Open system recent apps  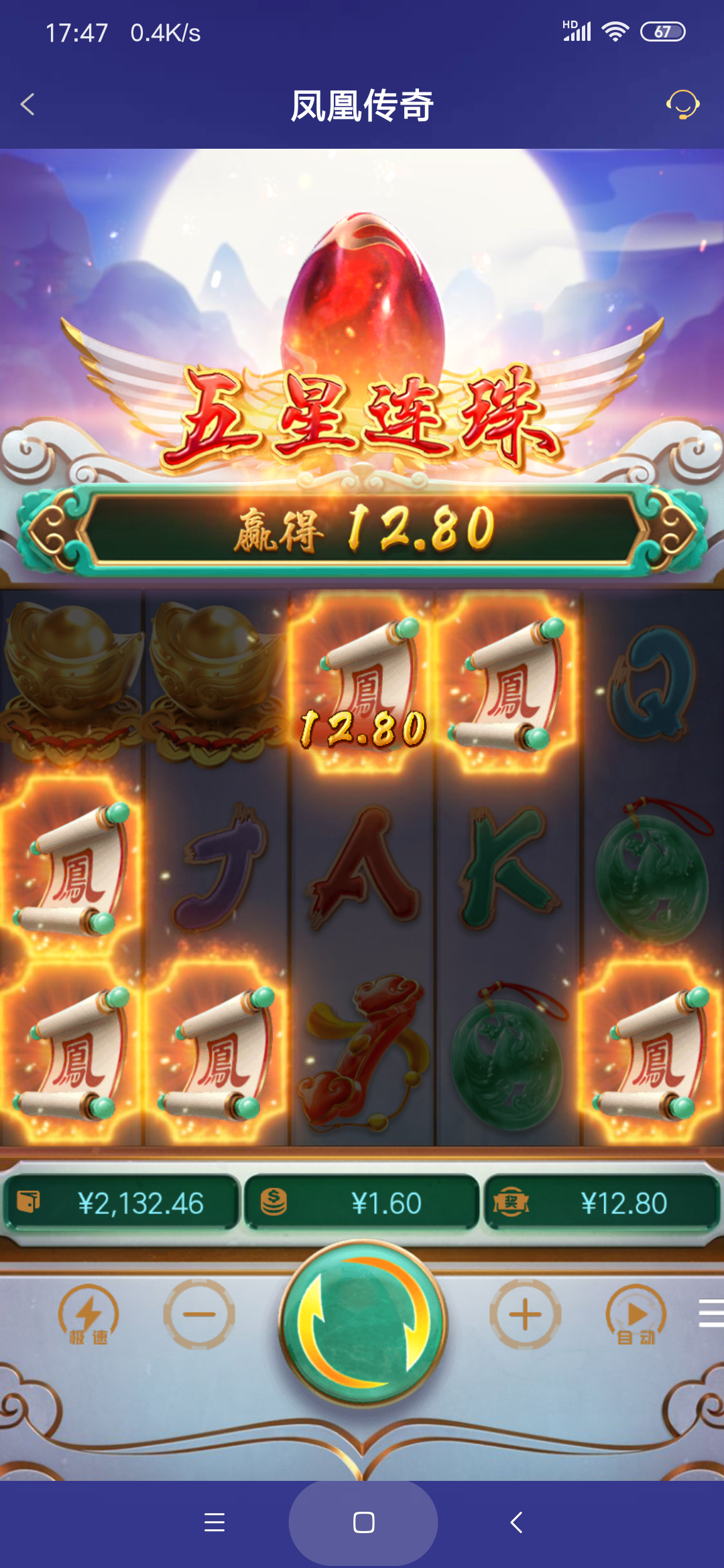tap(215, 1522)
